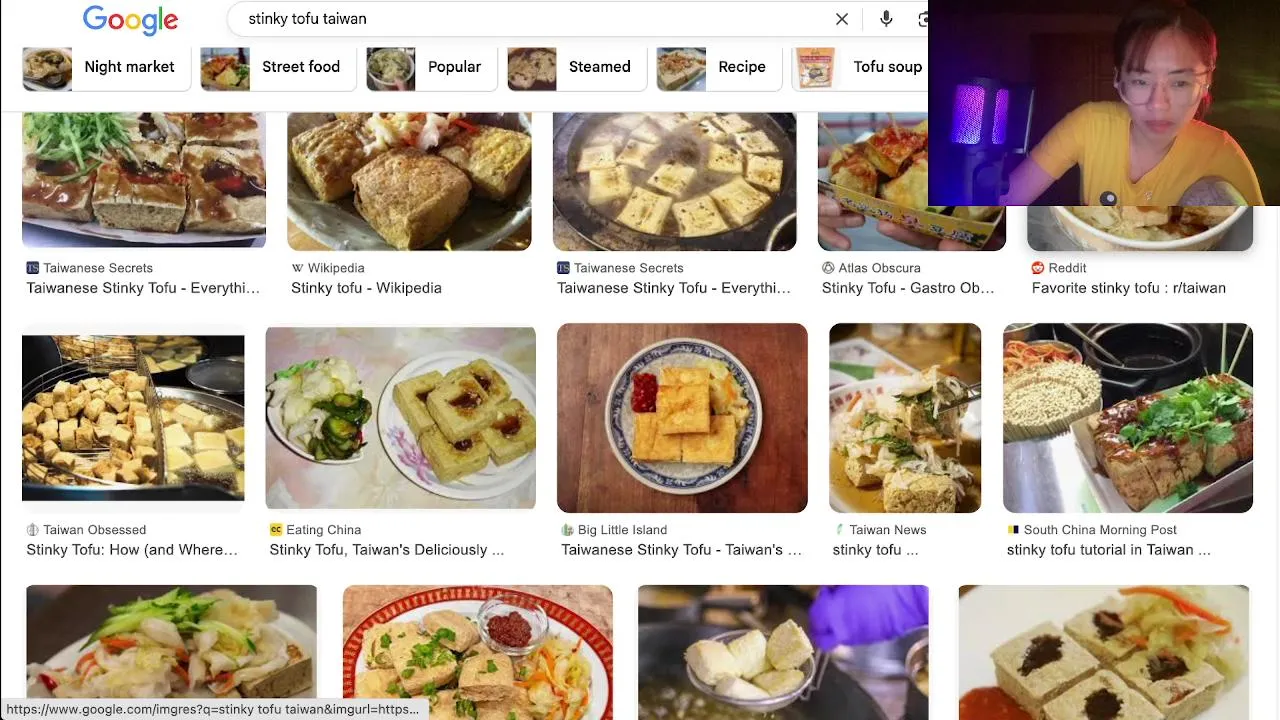This screenshot has height=720, width=1280.
Task: Open the Taiwan News stinky tofu image
Action: click(x=905, y=418)
